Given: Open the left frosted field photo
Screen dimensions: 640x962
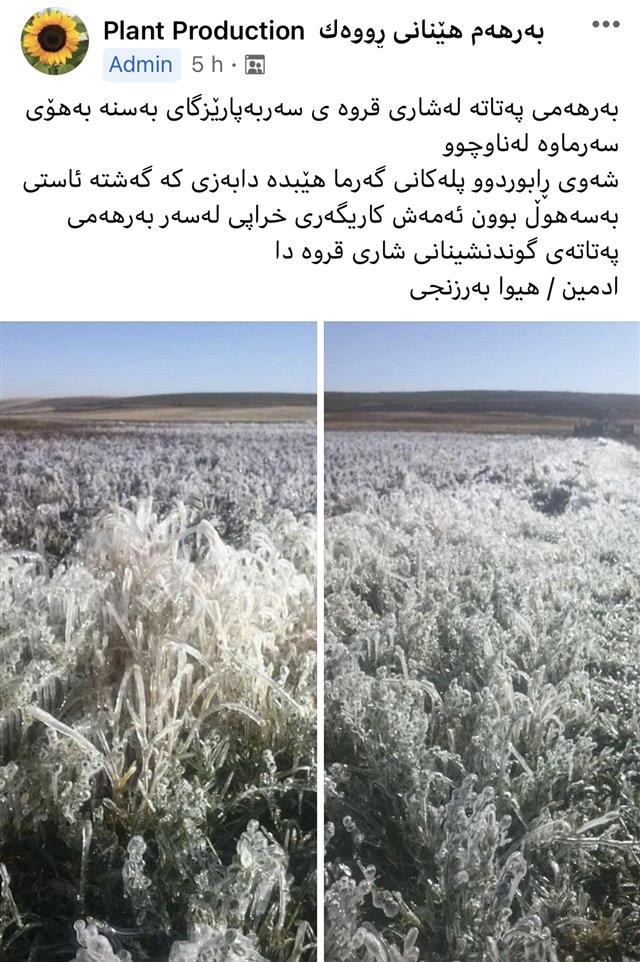Looking at the screenshot, I should coord(158,640).
